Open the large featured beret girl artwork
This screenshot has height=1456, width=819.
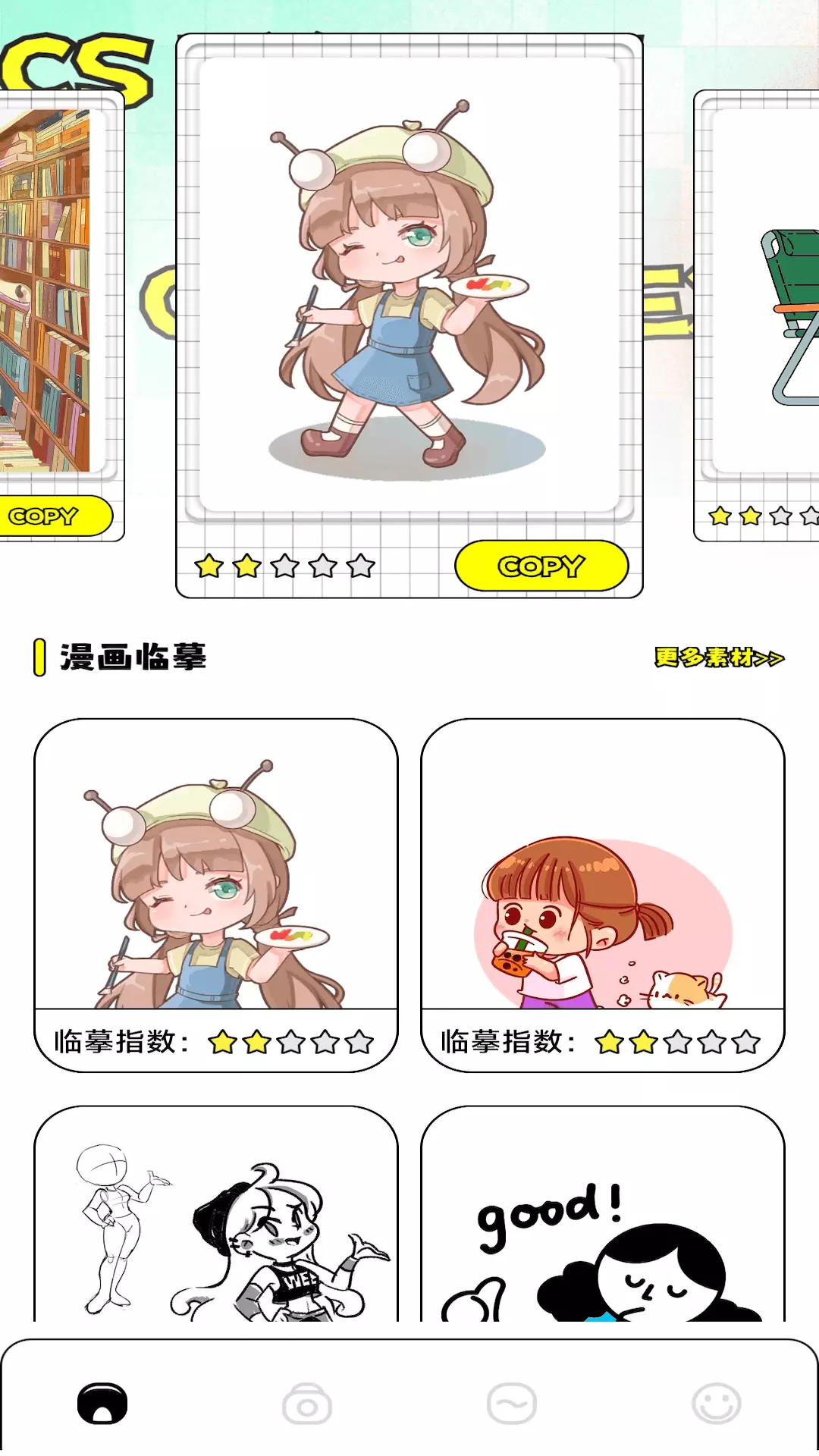409,284
